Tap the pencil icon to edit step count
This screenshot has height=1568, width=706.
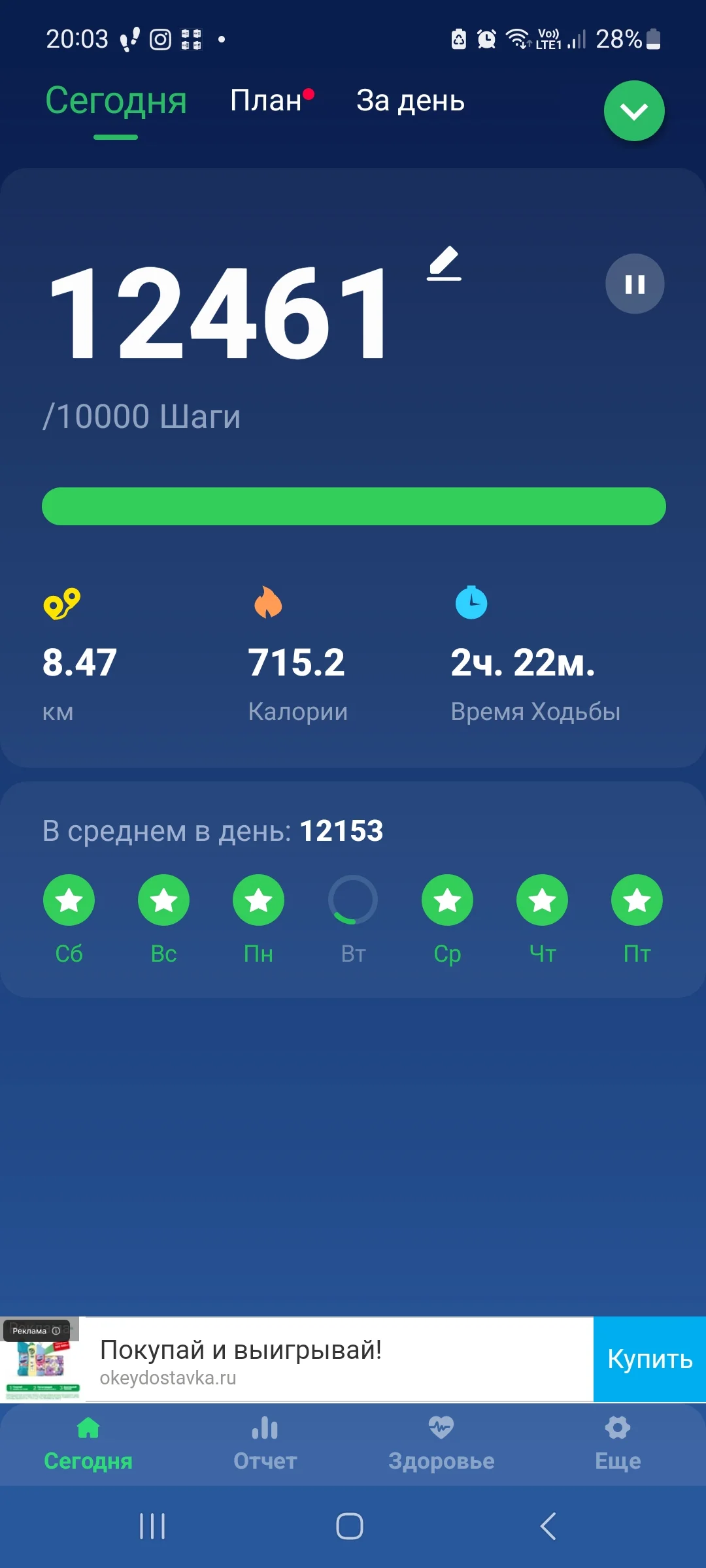pos(445,265)
